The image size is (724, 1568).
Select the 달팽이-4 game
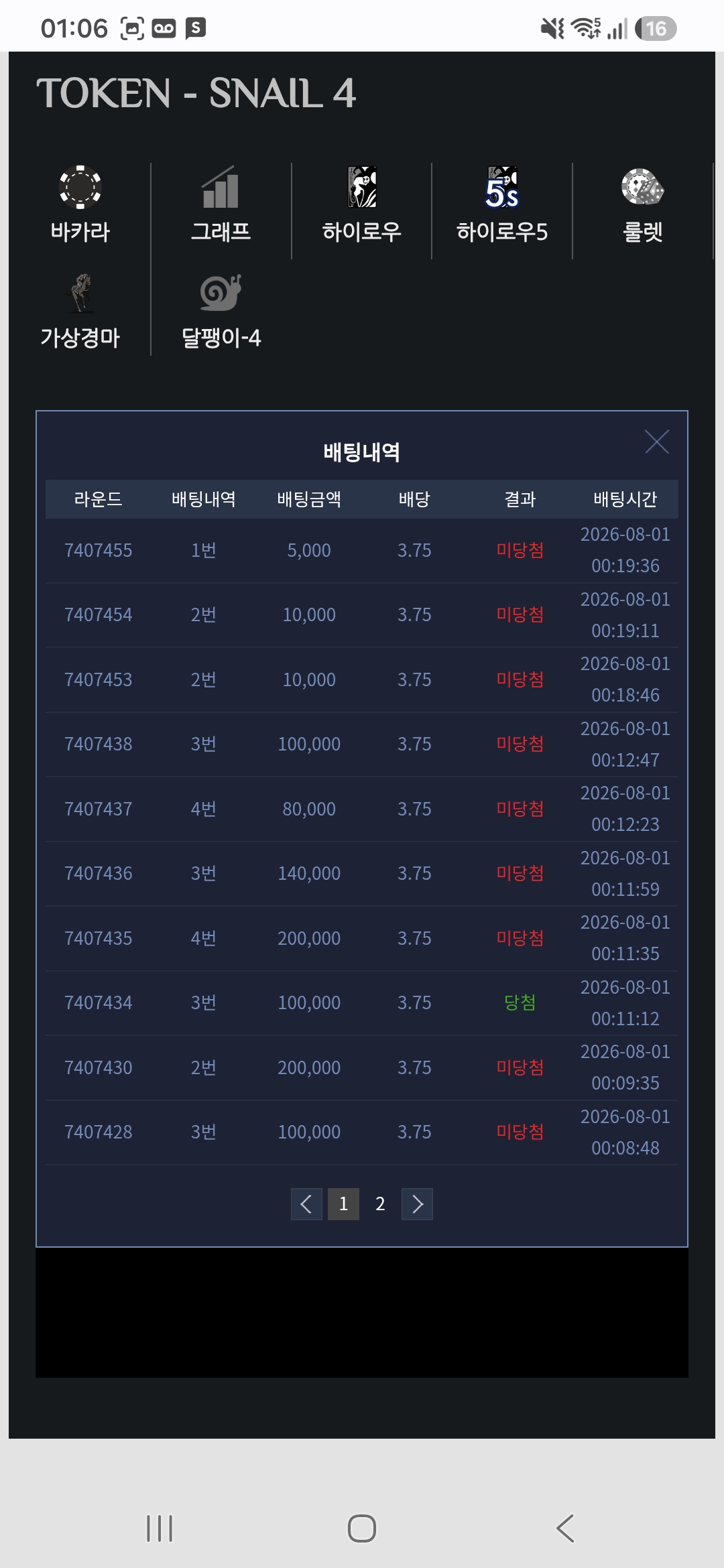coord(221,312)
